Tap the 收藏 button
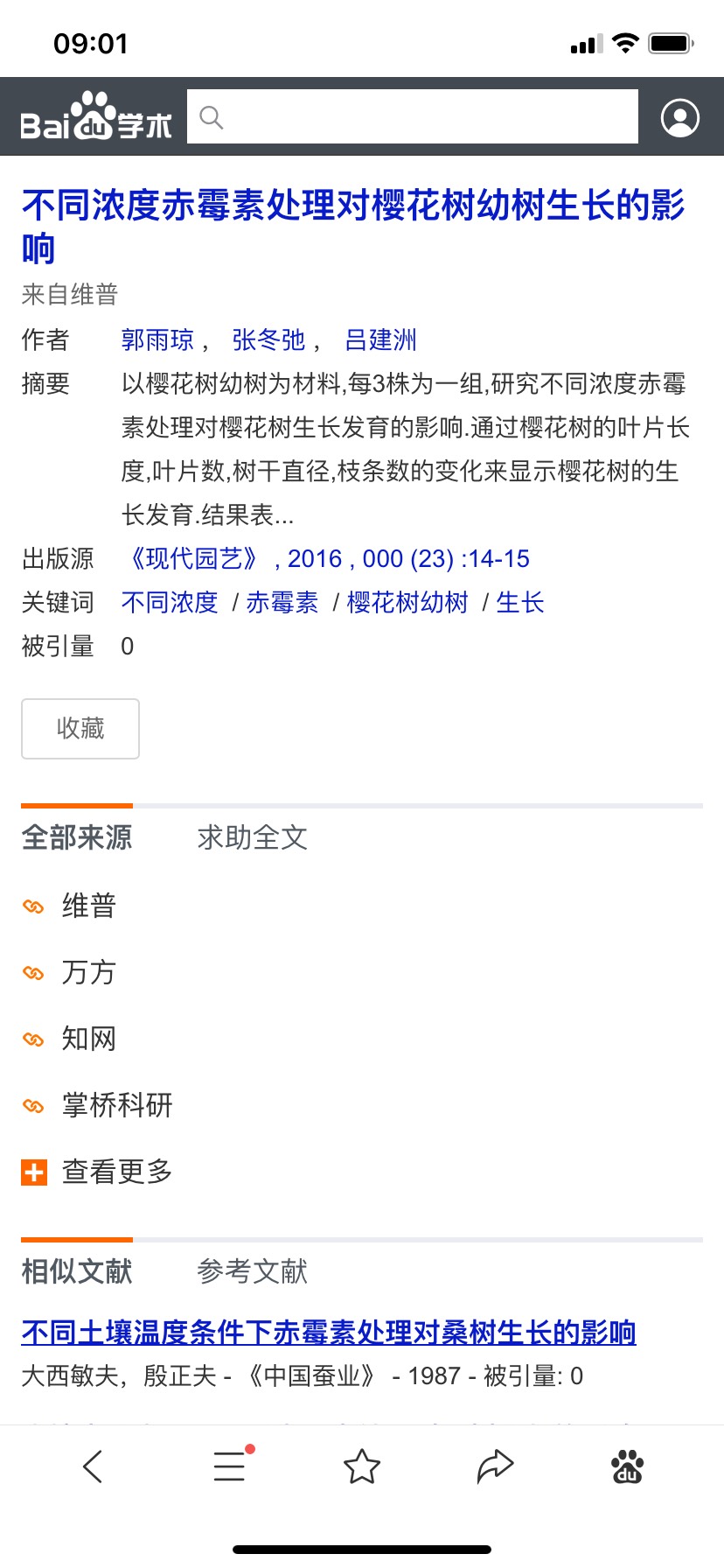724x1568 pixels. (x=80, y=728)
